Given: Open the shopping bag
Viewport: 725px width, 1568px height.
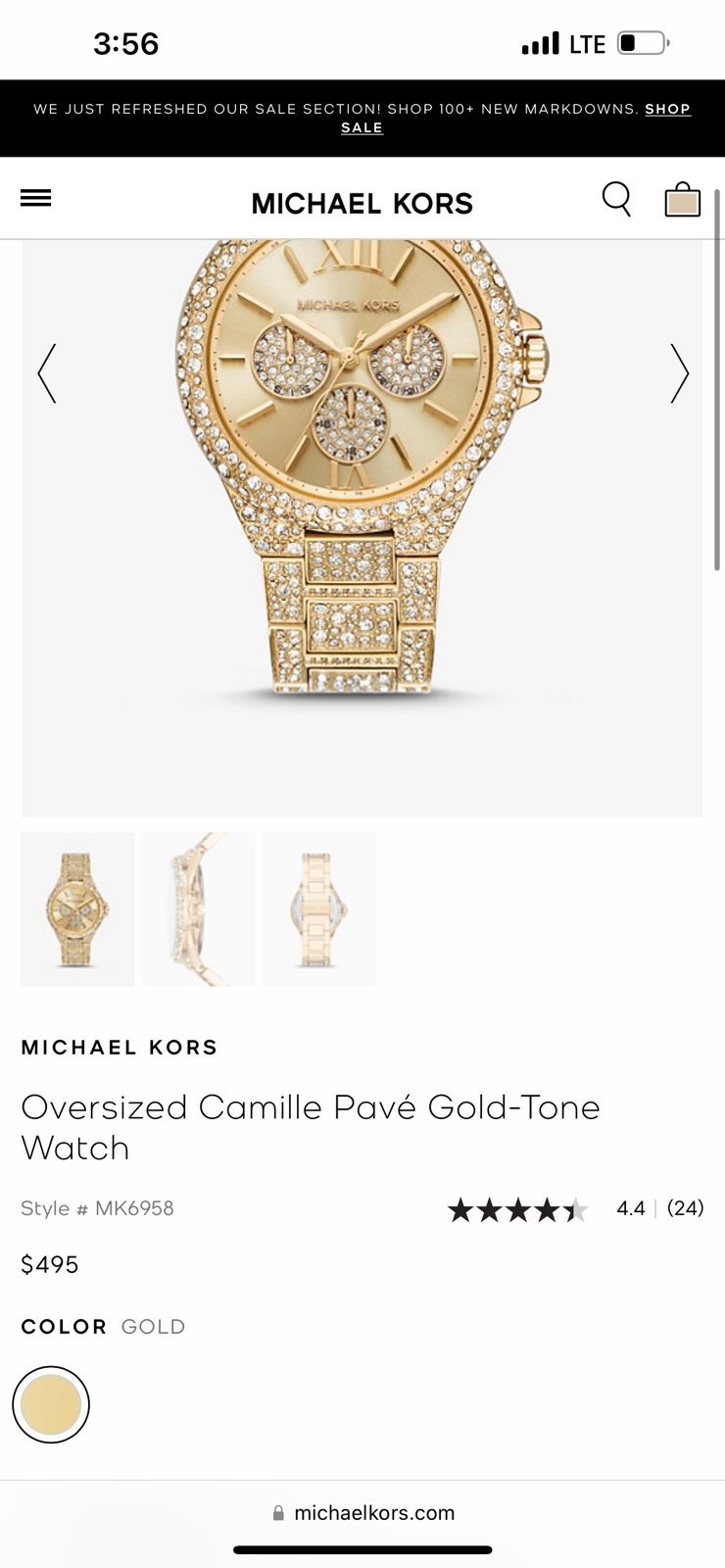Looking at the screenshot, I should pyautogui.click(x=683, y=199).
